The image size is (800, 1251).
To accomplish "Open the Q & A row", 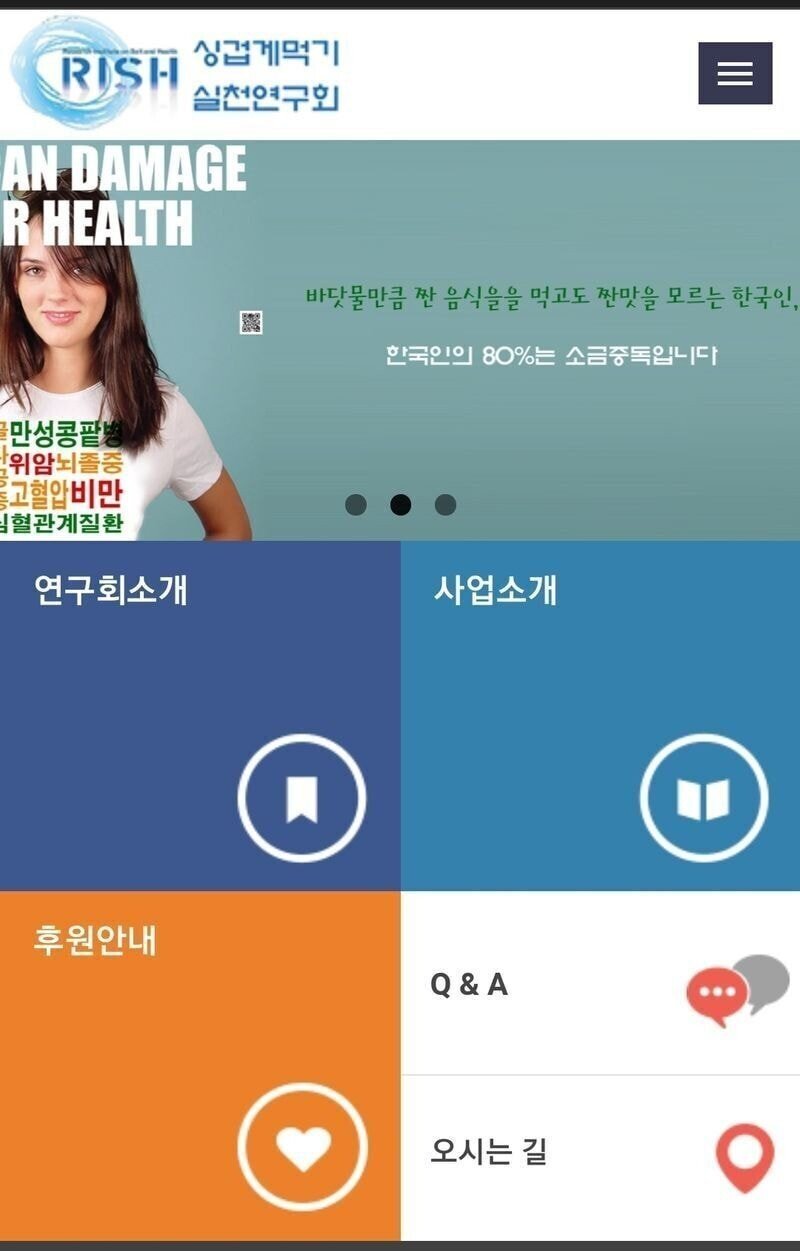I will point(600,985).
